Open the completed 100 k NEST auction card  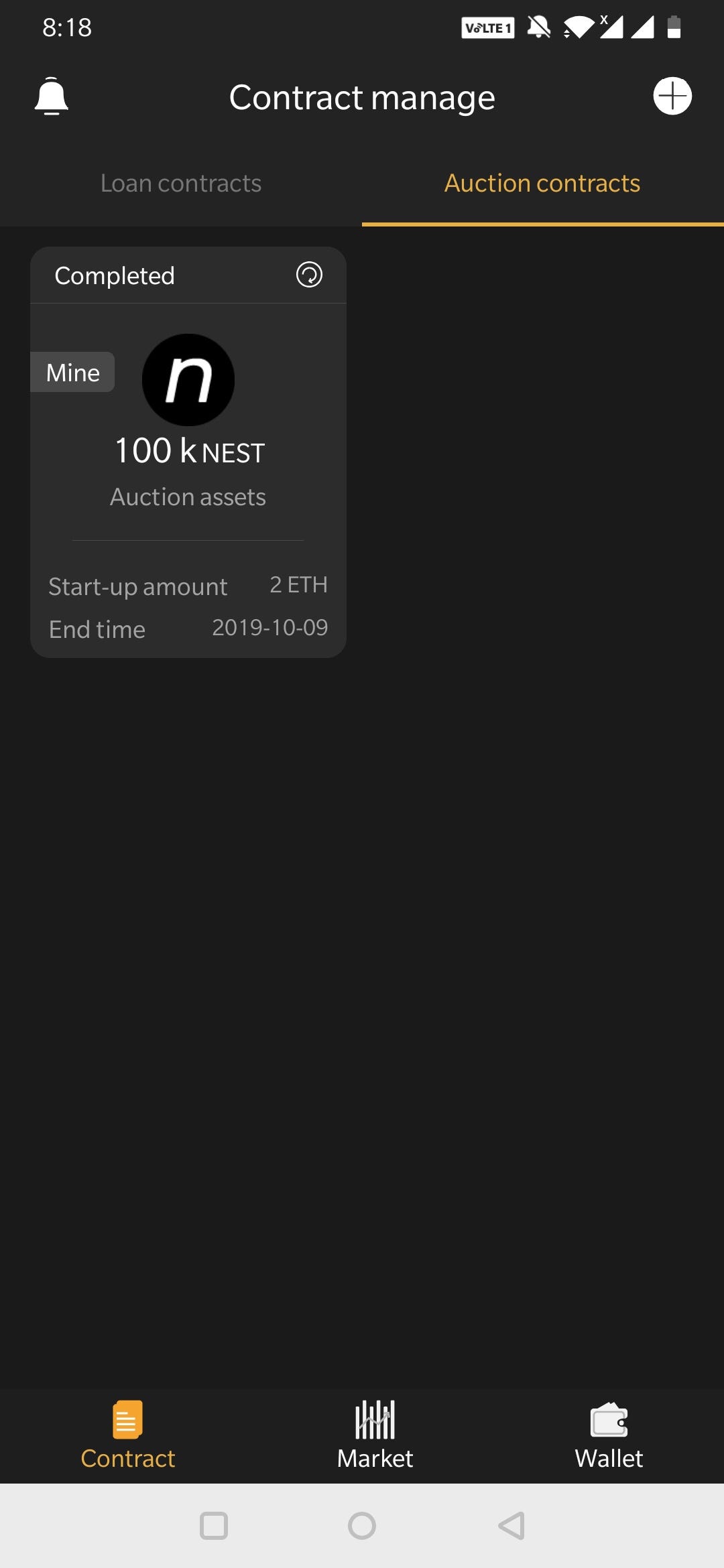pos(188,452)
